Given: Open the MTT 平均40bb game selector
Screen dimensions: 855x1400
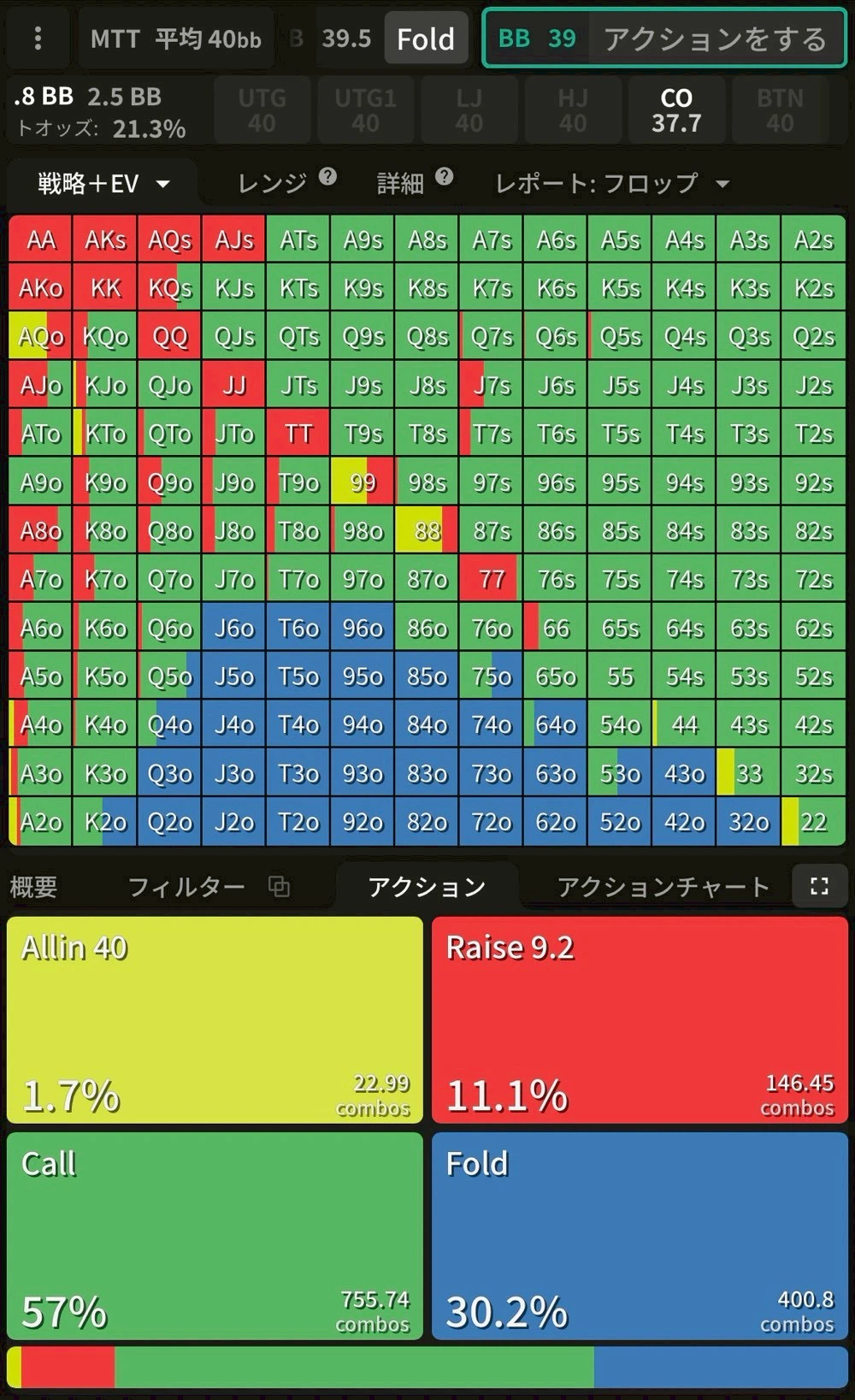Looking at the screenshot, I should click(x=176, y=38).
